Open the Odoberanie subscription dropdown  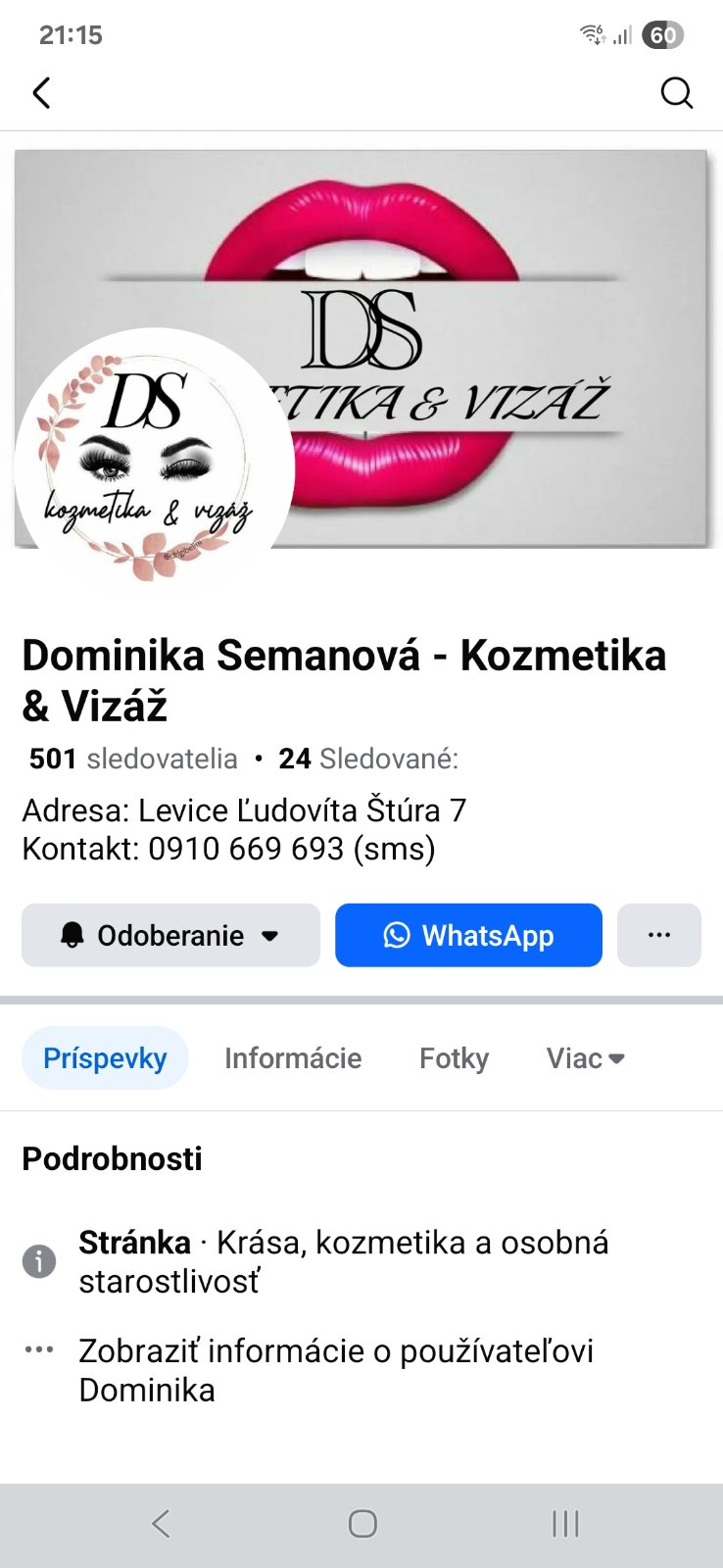point(170,935)
